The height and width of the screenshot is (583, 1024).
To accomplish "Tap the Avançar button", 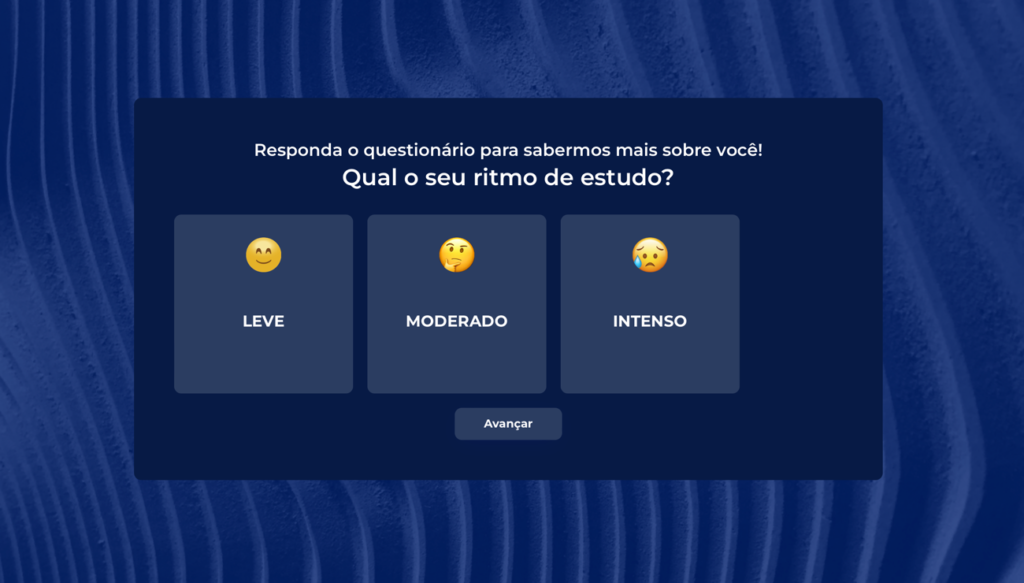I will [x=508, y=424].
